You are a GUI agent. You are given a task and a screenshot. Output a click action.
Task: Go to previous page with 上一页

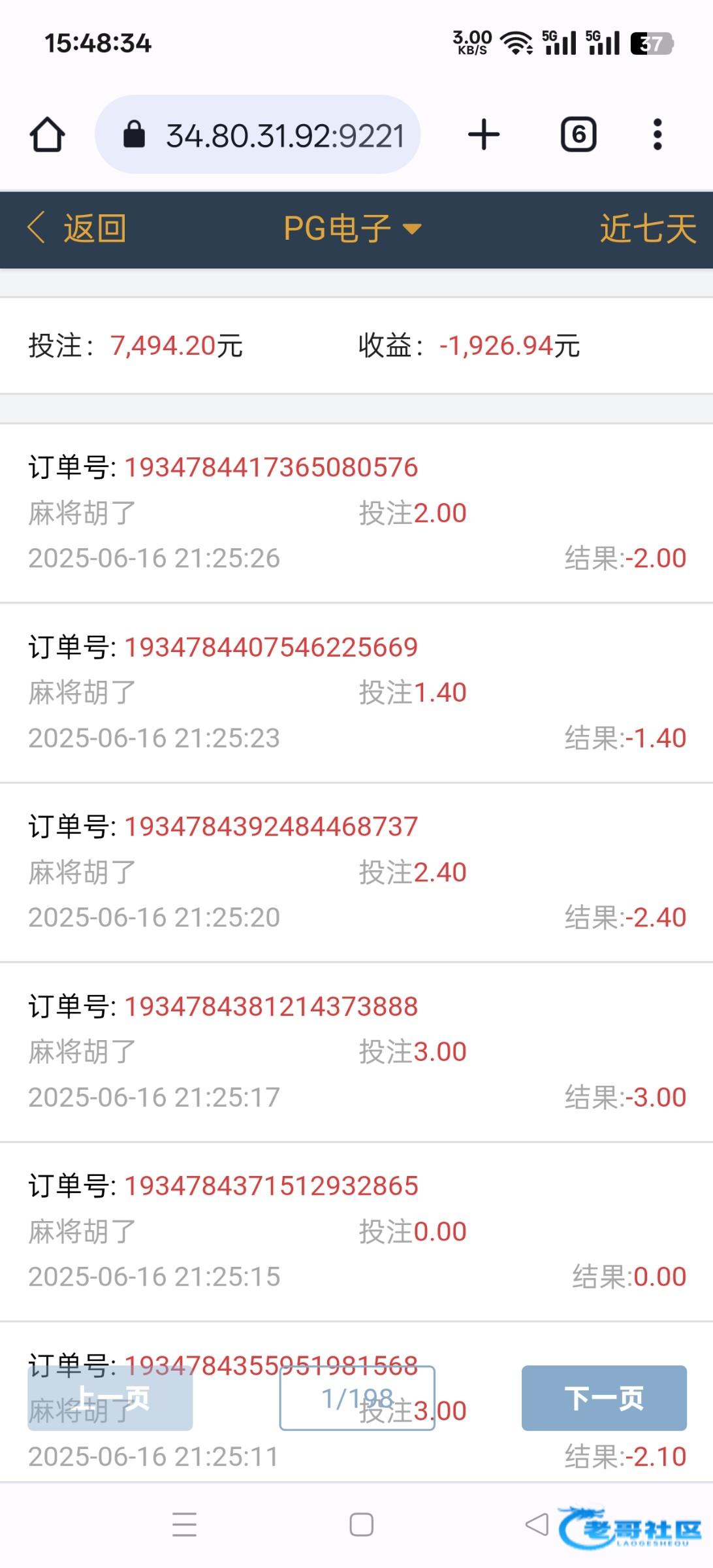coord(110,1398)
